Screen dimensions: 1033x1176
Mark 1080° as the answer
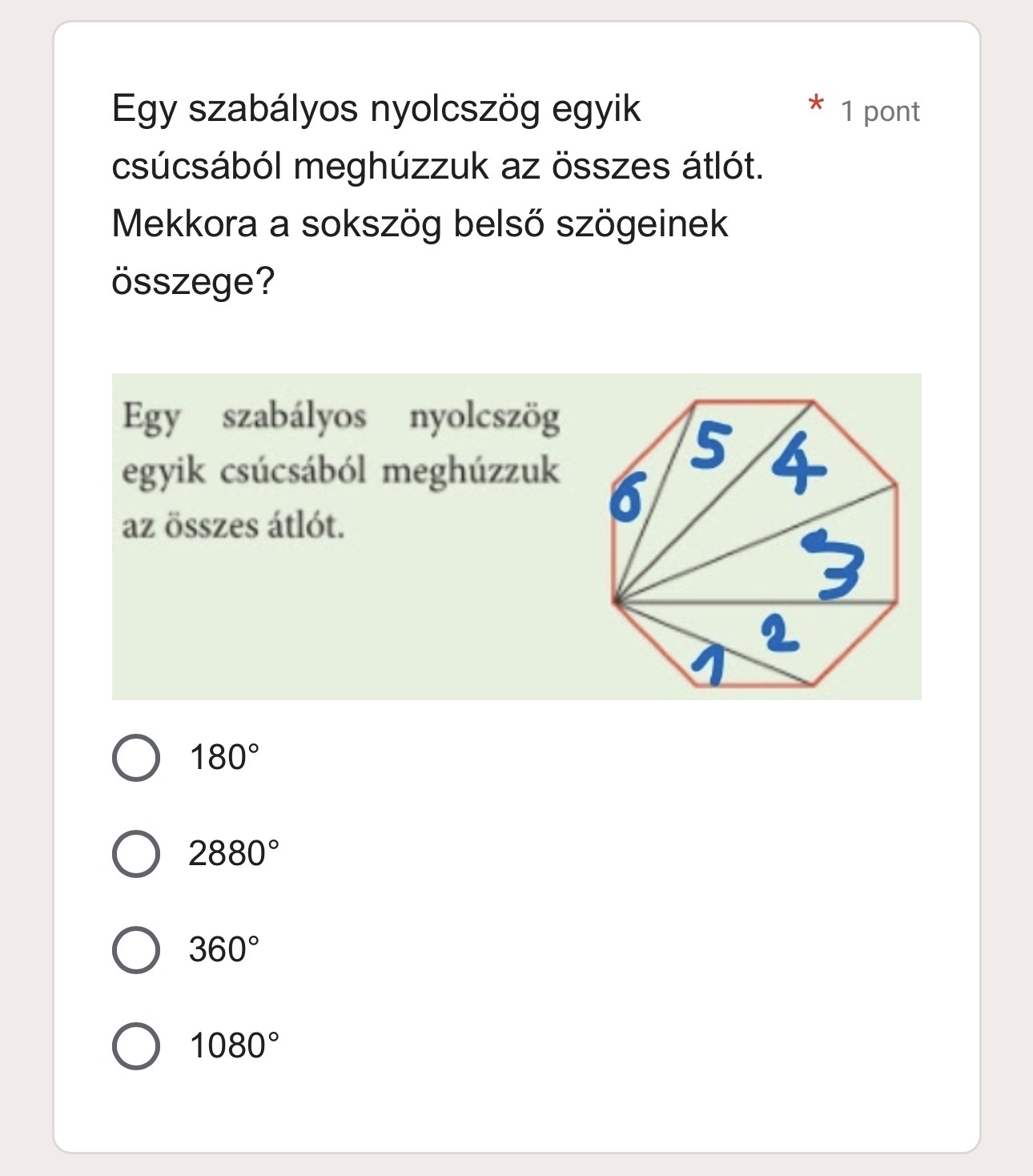pos(136,1045)
